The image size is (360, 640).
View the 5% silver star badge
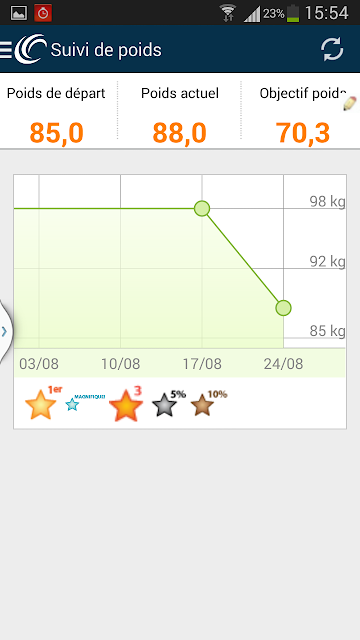169,403
